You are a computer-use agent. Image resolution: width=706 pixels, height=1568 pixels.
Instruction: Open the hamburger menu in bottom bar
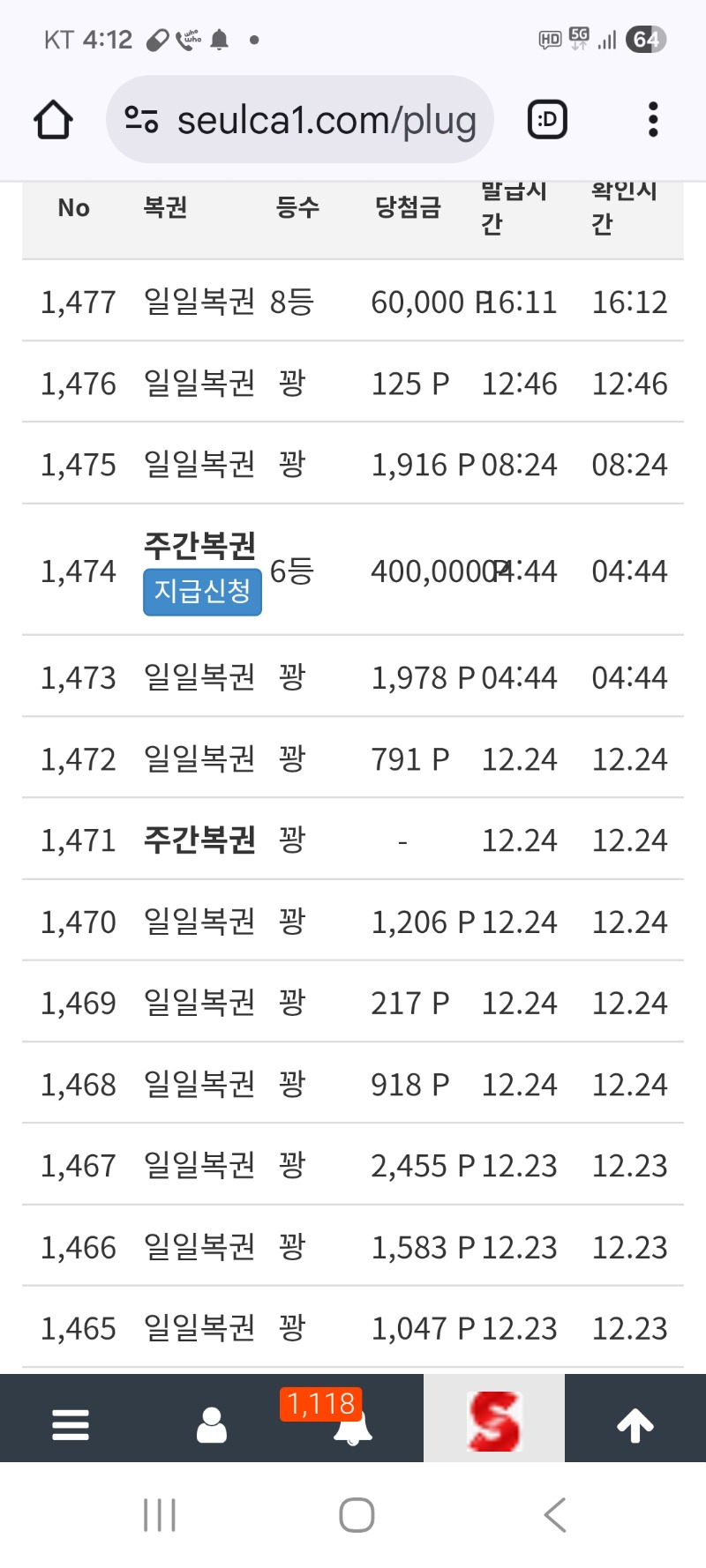coord(71,1423)
